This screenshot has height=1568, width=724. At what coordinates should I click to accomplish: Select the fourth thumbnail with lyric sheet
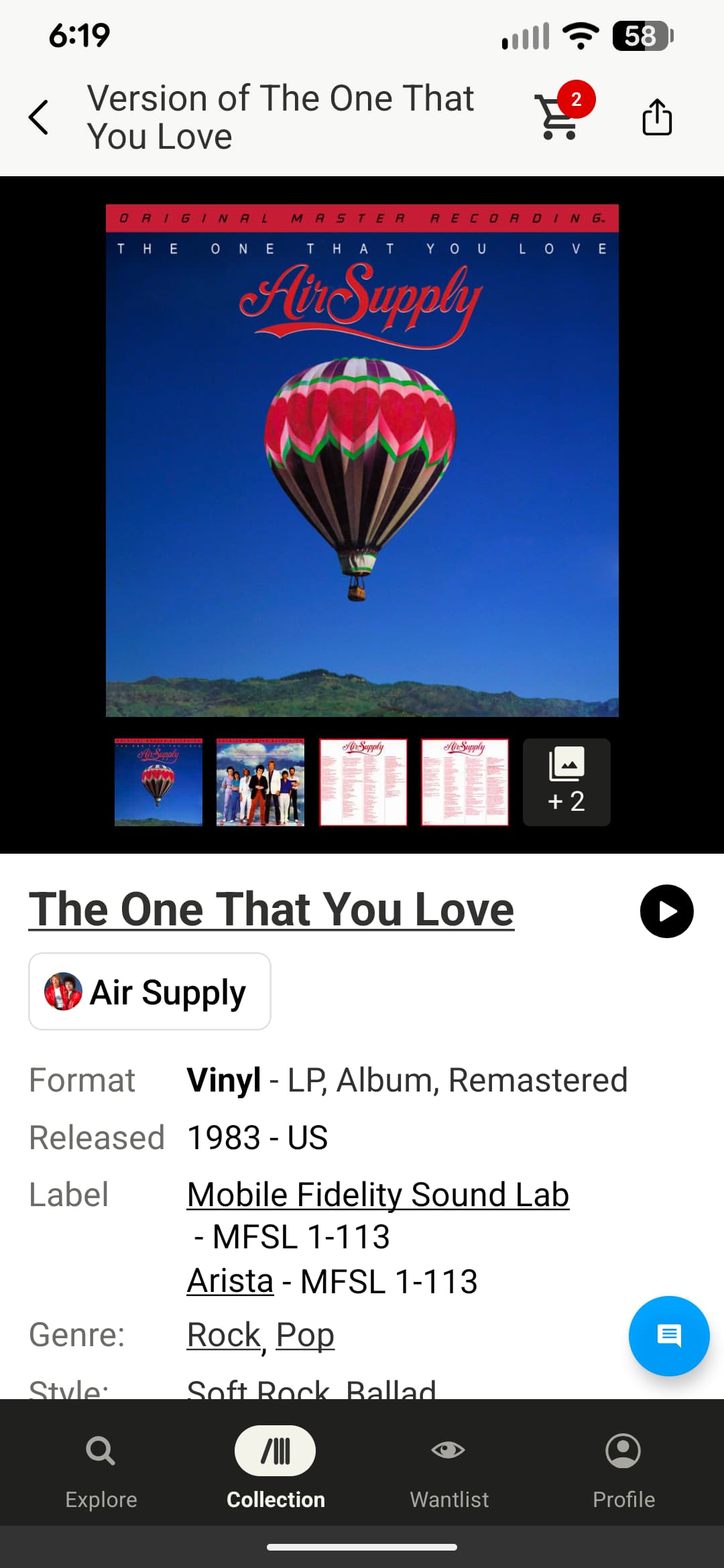pos(465,782)
